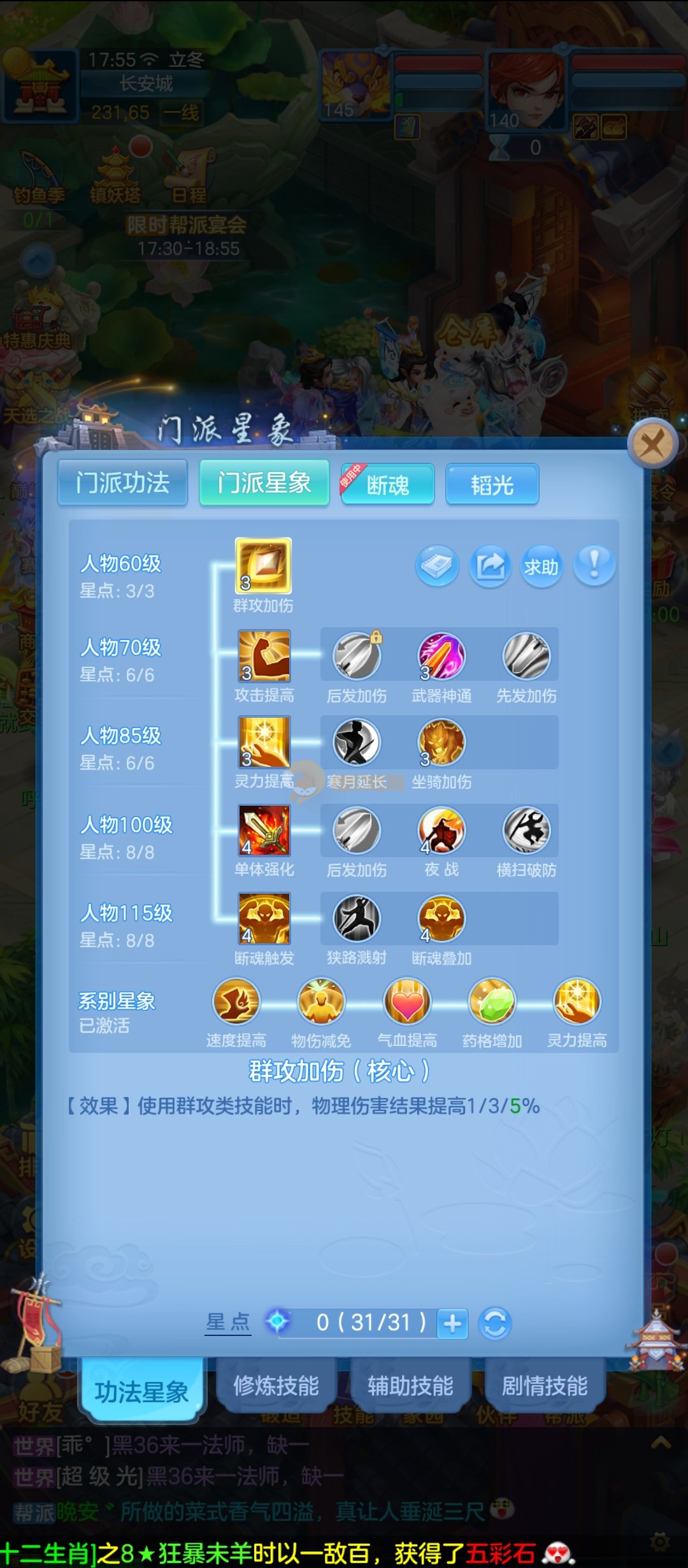Share the star configuration

(490, 565)
